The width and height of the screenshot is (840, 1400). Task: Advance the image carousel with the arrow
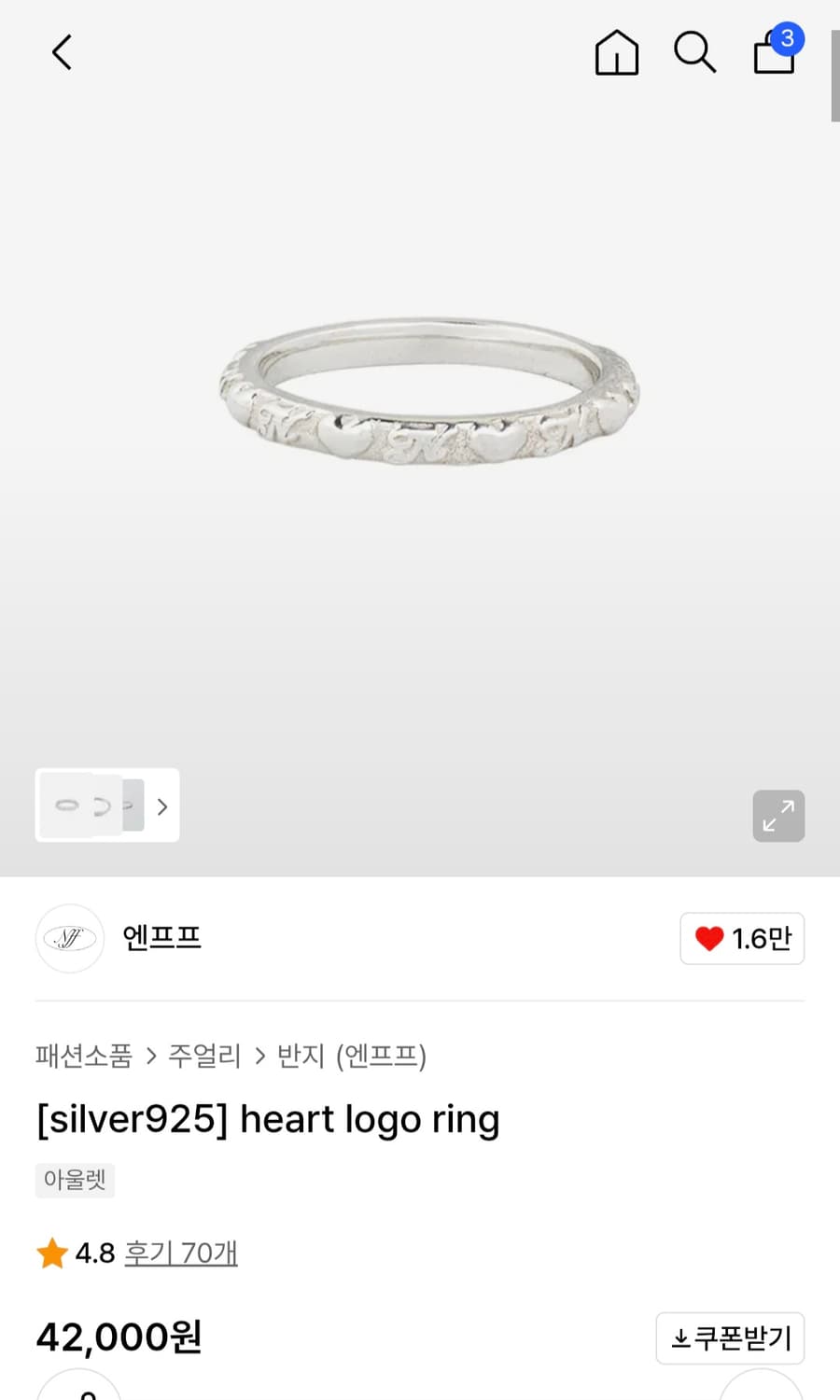[x=161, y=805]
